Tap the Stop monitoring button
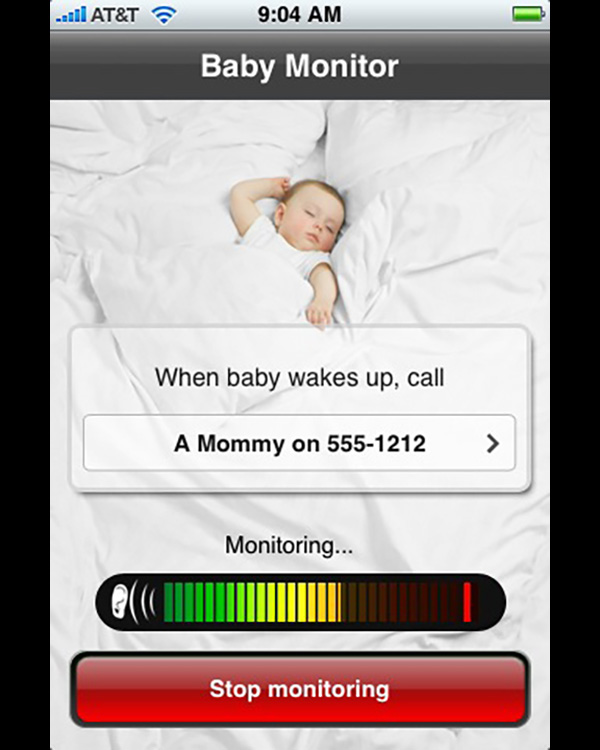 [x=299, y=689]
